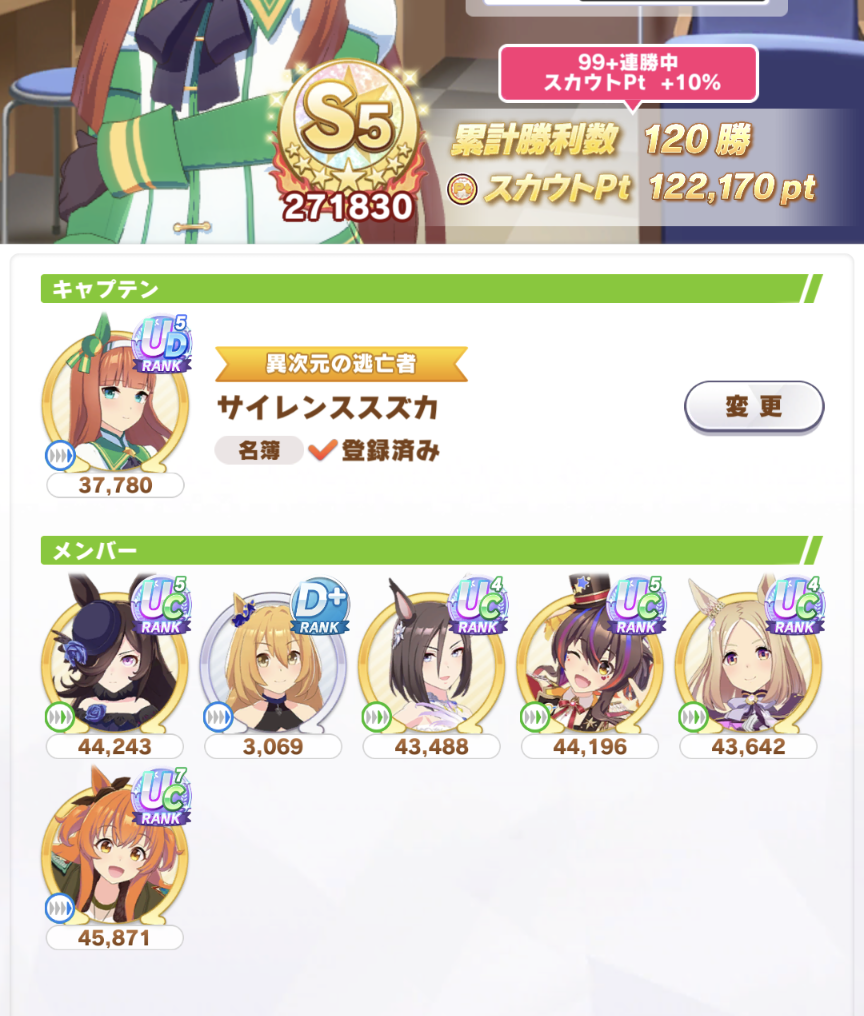This screenshot has height=1016, width=864.
Task: View the member with score 43,488
Action: tap(431, 663)
